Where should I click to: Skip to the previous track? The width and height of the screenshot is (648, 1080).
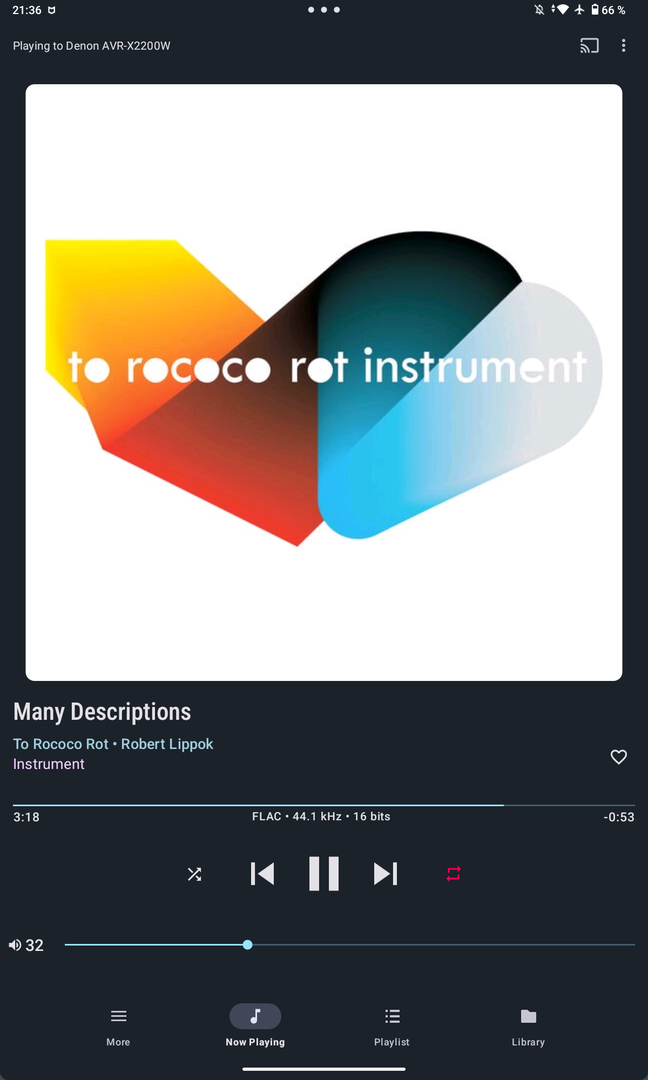point(262,874)
